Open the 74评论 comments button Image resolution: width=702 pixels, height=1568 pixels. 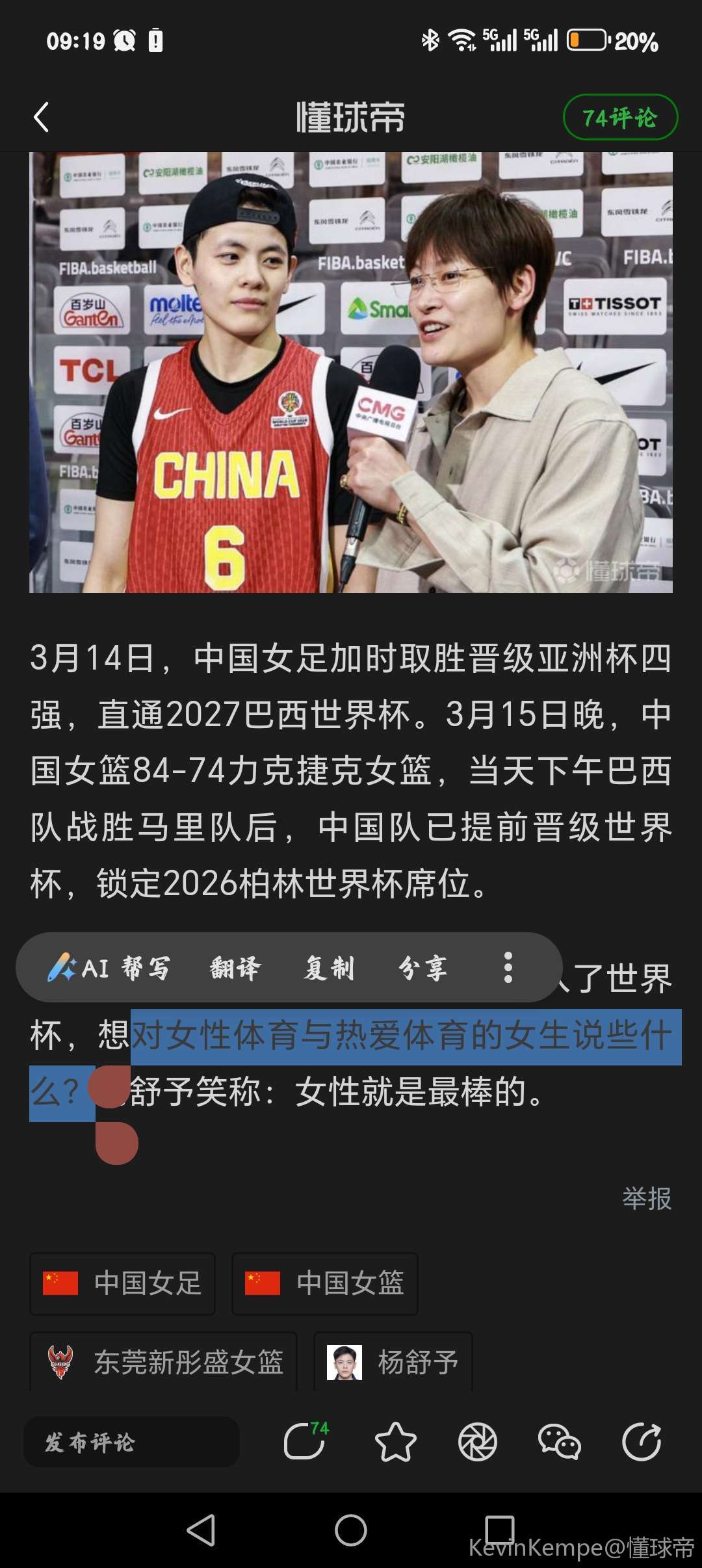pos(619,118)
